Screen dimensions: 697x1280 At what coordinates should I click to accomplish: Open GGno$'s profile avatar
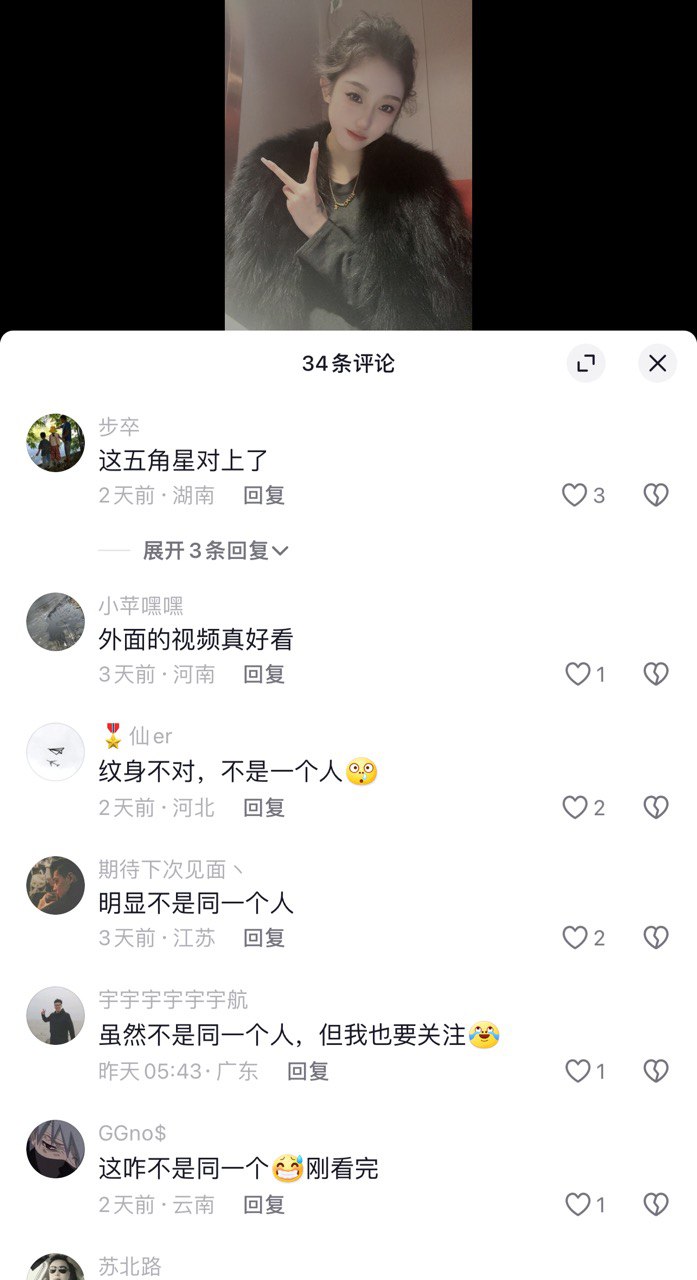(x=55, y=1149)
